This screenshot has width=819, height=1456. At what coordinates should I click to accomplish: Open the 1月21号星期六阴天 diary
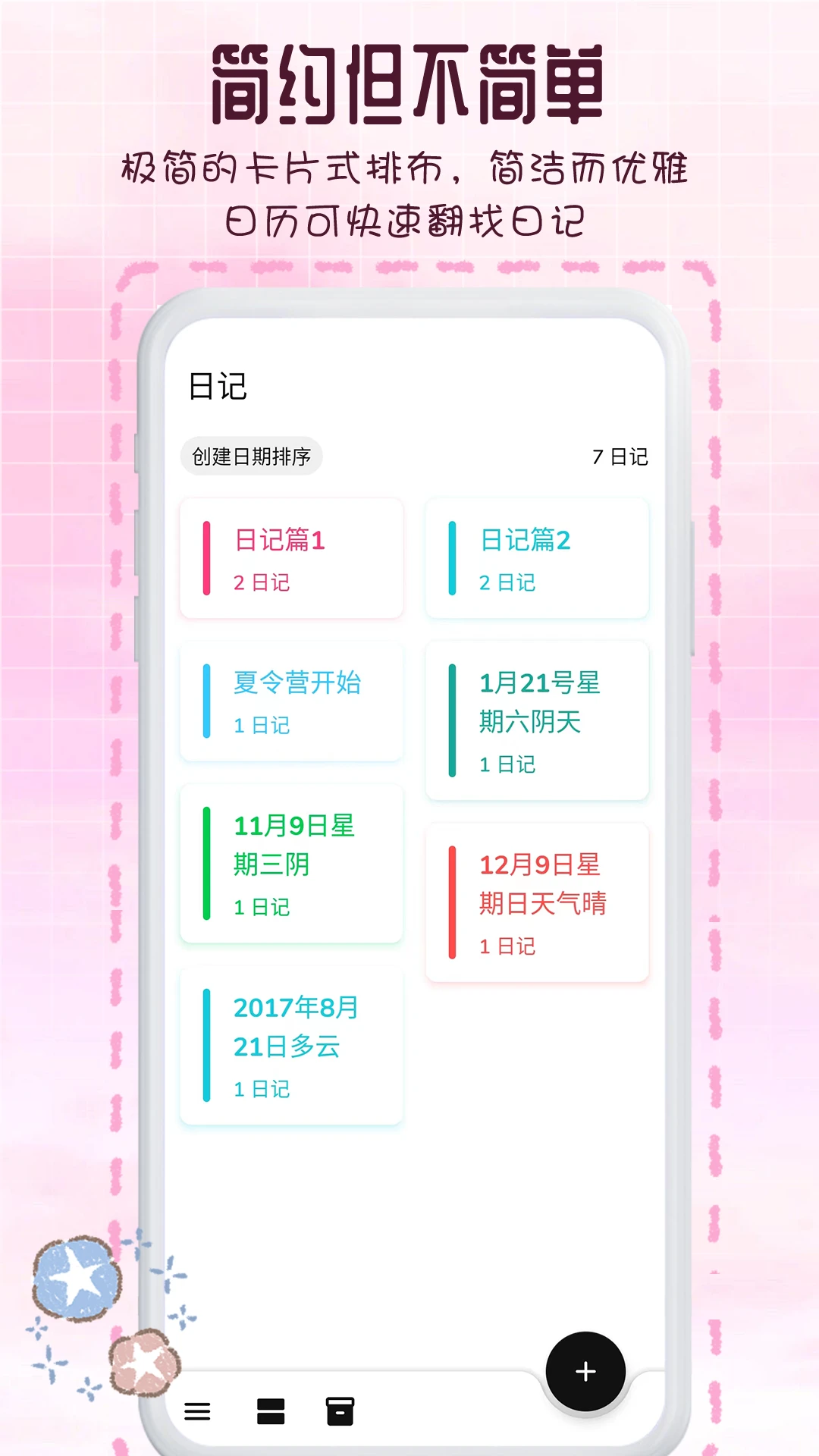[537, 720]
